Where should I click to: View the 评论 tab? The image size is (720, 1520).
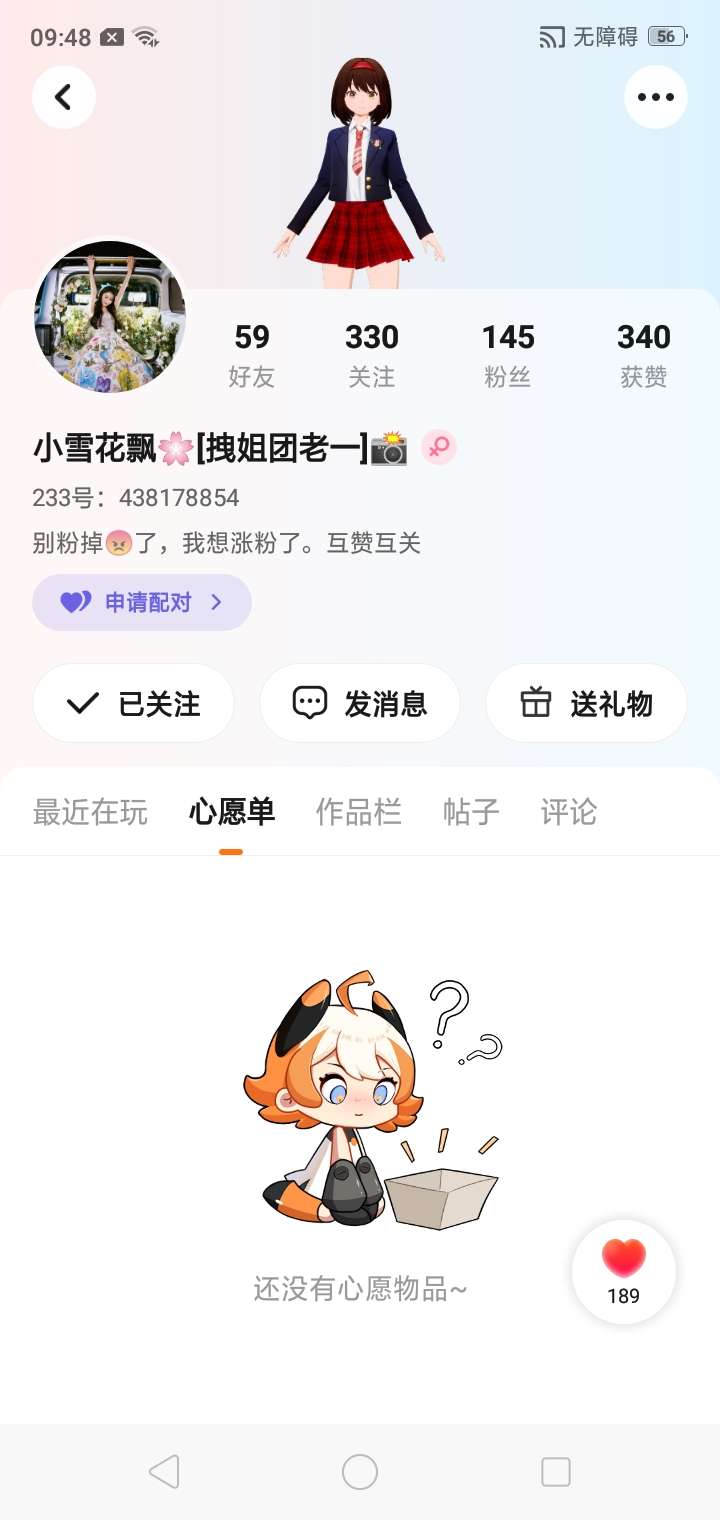click(569, 812)
